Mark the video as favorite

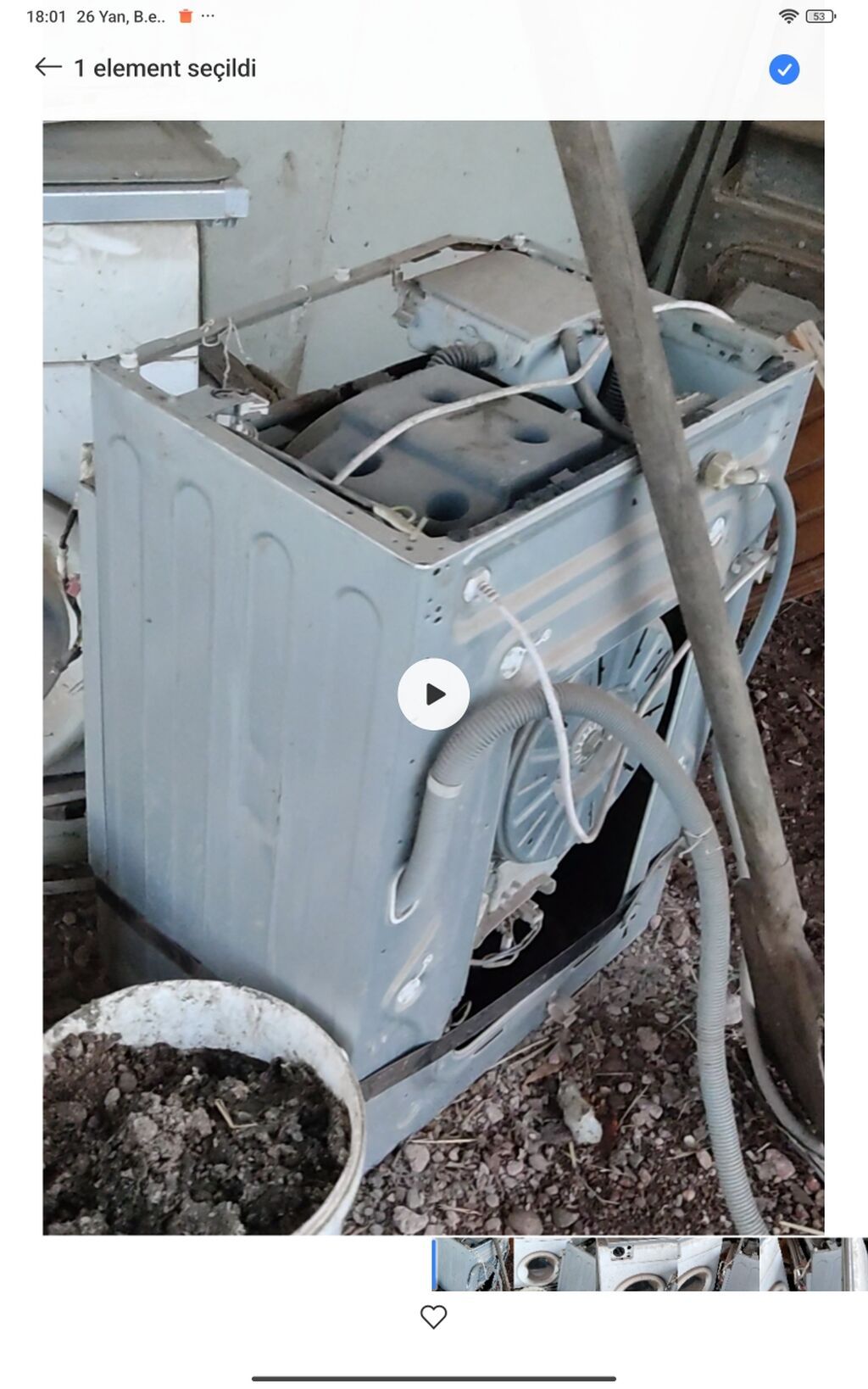[x=433, y=1316]
